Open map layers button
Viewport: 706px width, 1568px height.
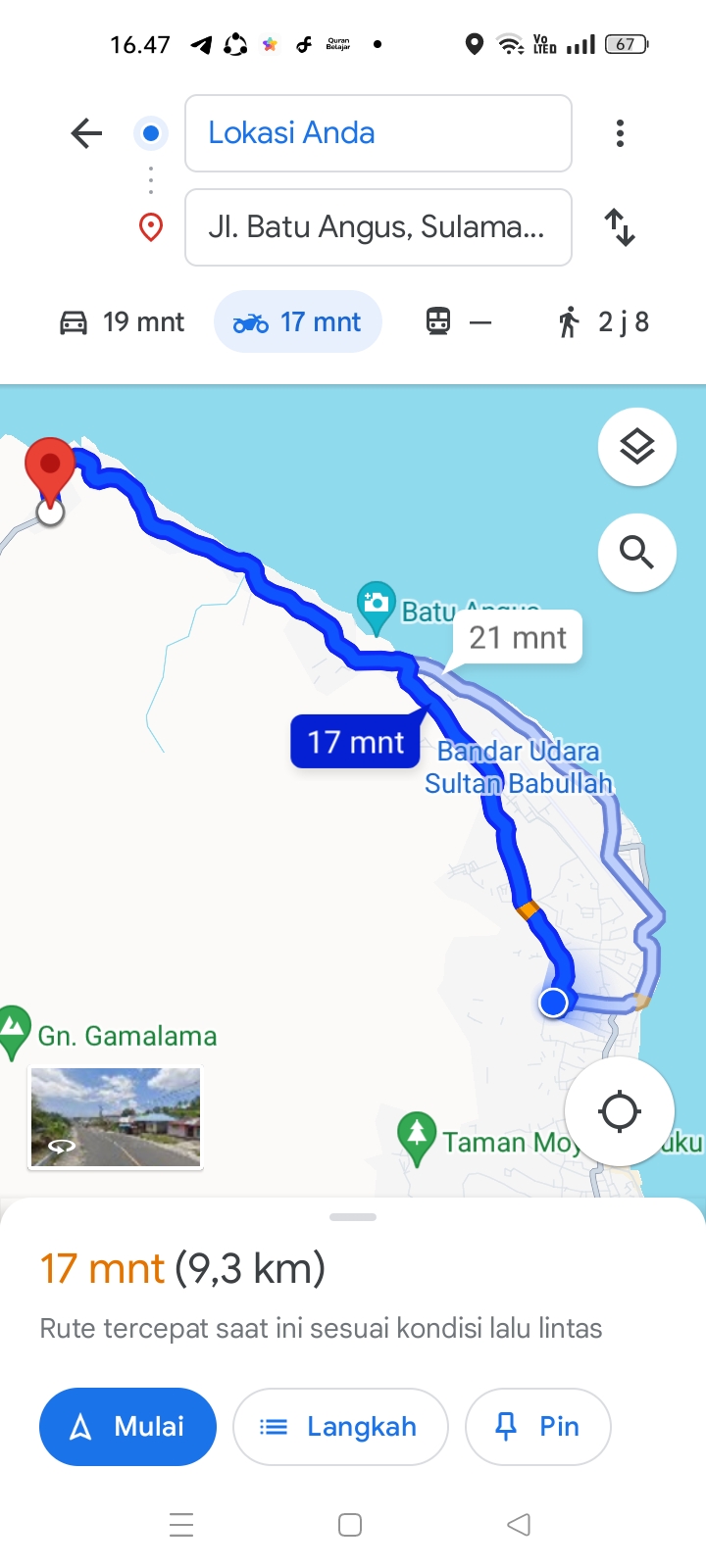pos(637,447)
